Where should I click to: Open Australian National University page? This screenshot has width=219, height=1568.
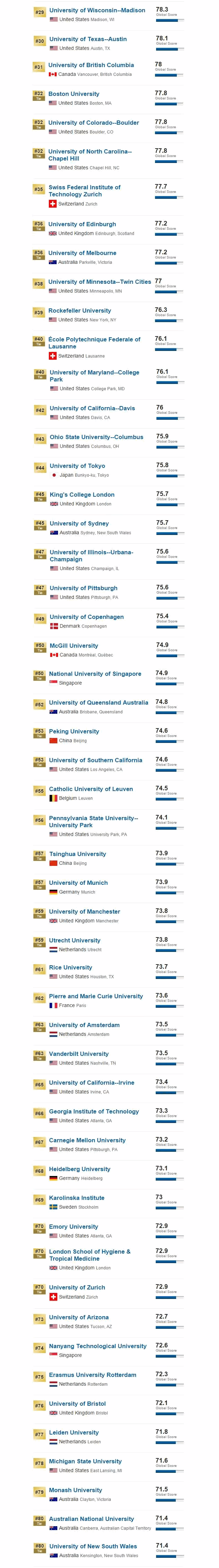(x=91, y=1519)
